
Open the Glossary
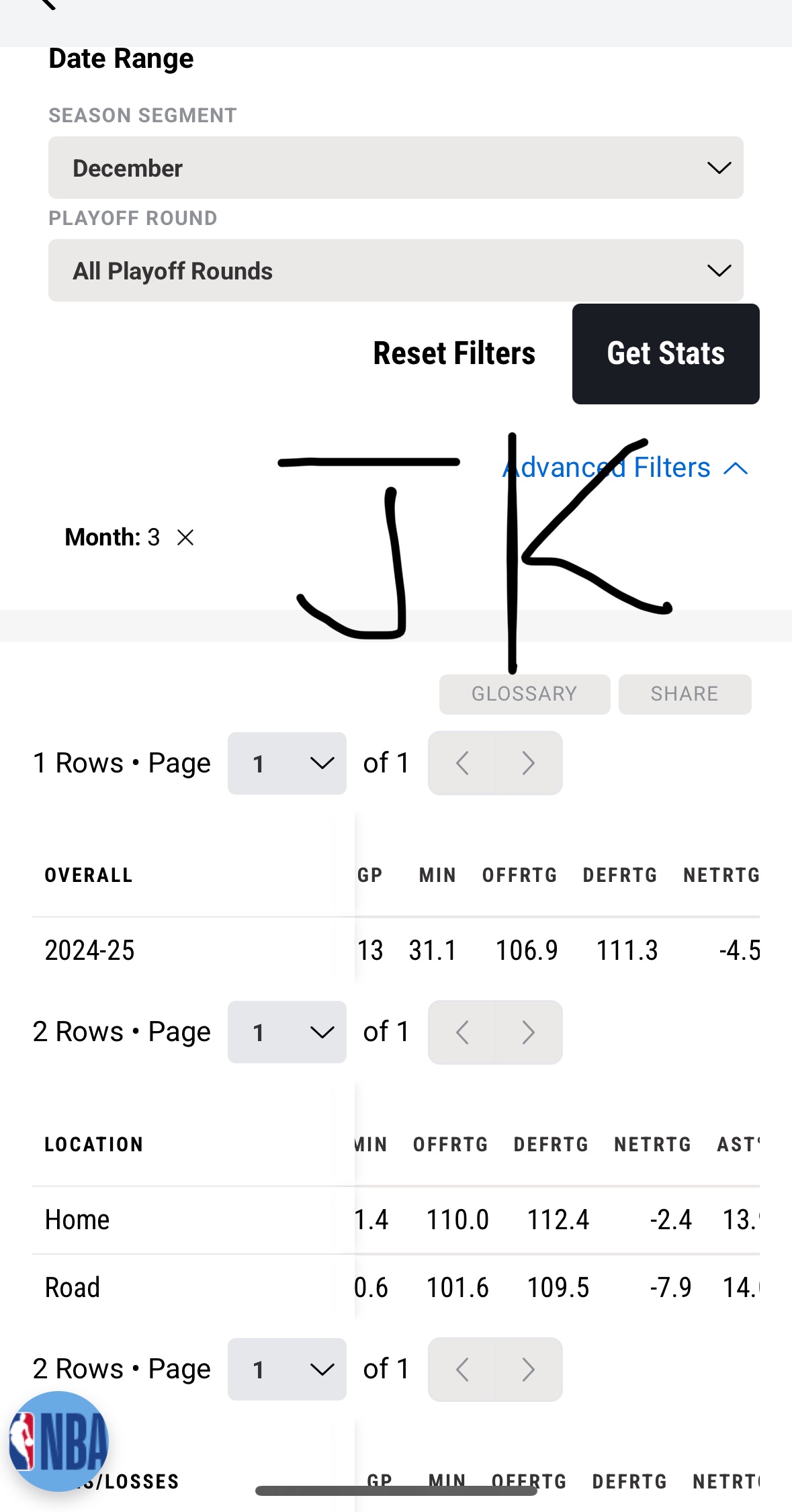525,694
